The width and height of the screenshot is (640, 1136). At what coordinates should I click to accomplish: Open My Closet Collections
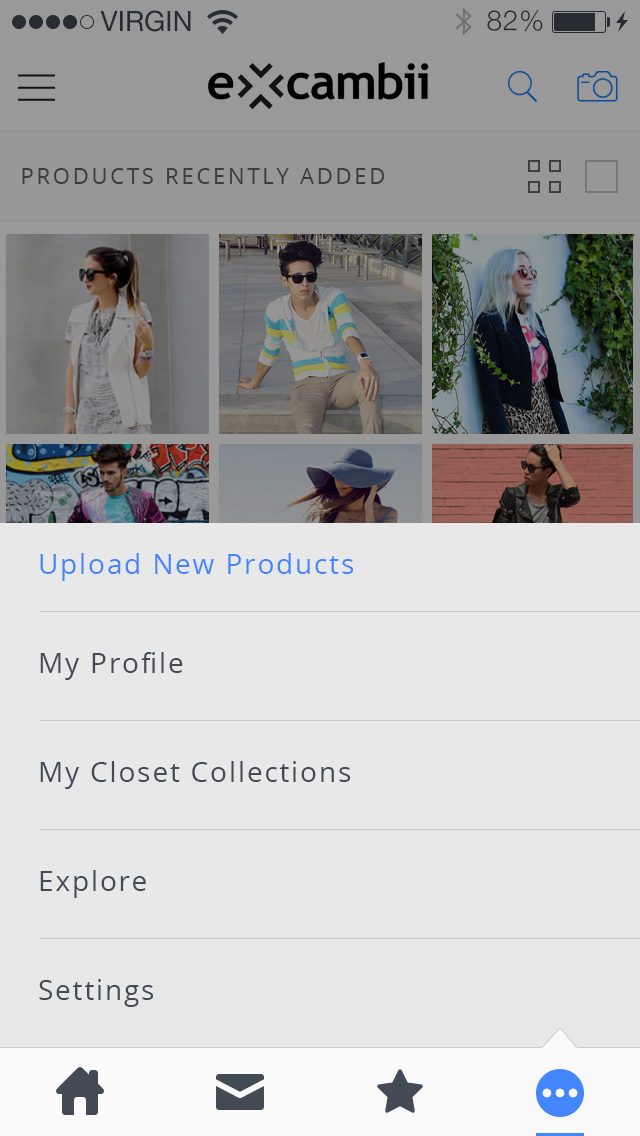tap(195, 773)
